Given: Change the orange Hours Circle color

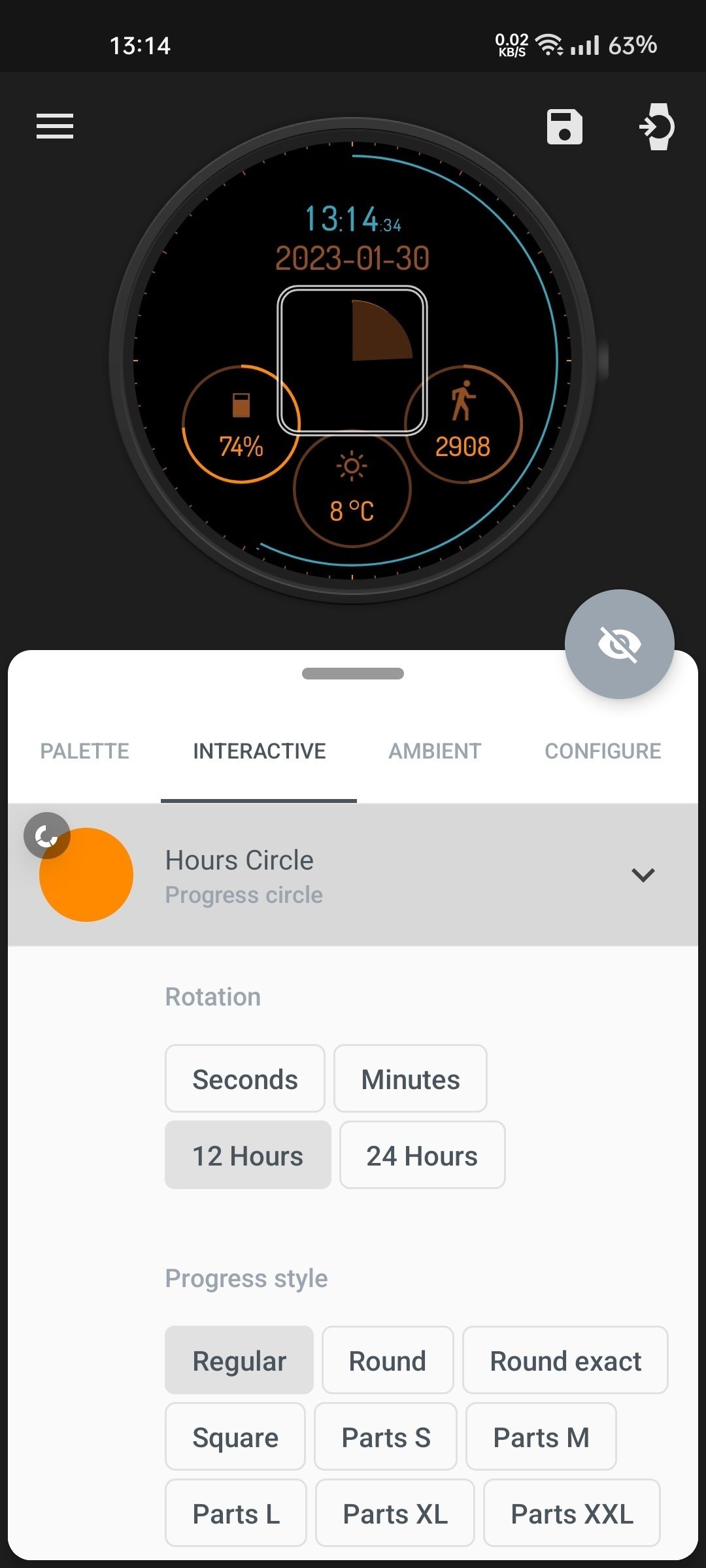Looking at the screenshot, I should (86, 875).
